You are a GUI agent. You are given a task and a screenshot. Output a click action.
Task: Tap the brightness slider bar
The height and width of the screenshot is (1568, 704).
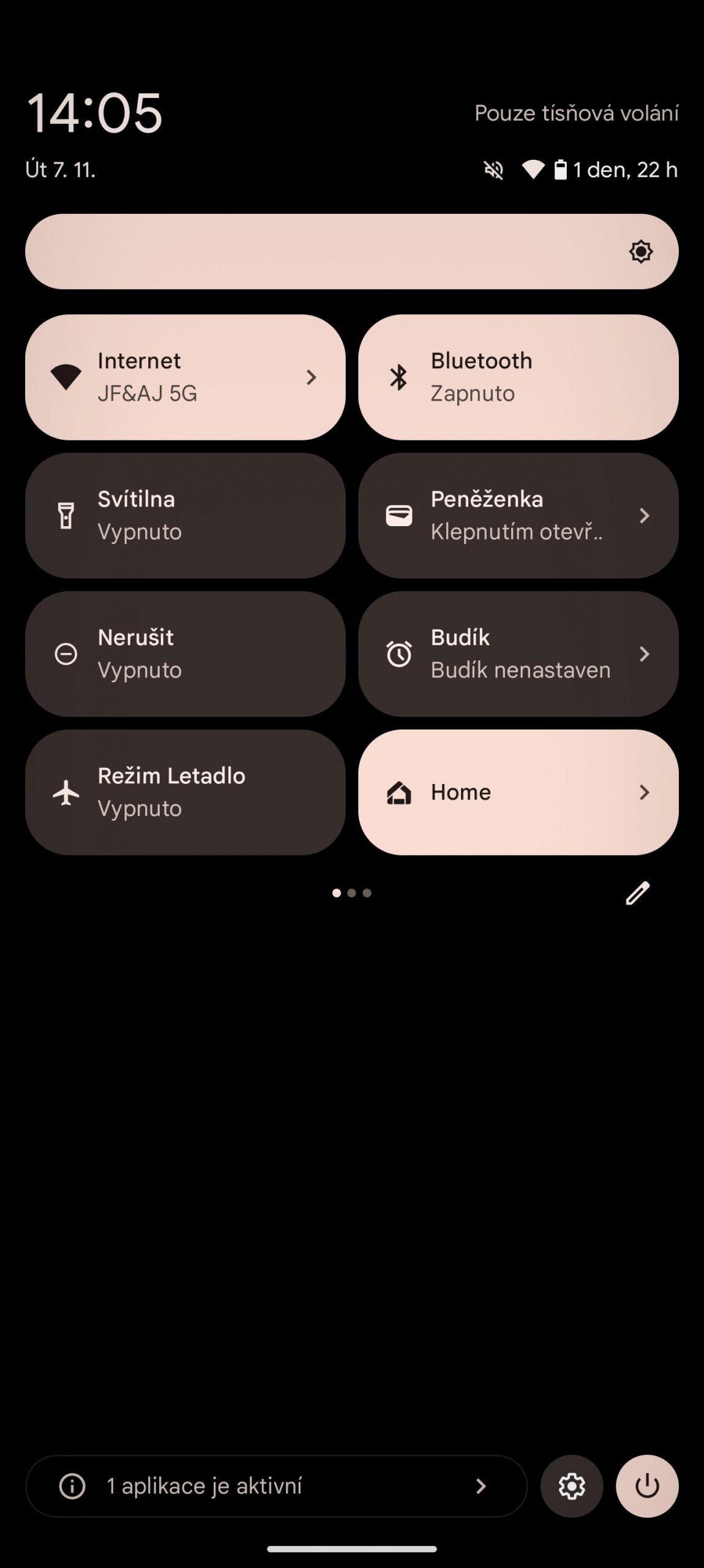351,252
